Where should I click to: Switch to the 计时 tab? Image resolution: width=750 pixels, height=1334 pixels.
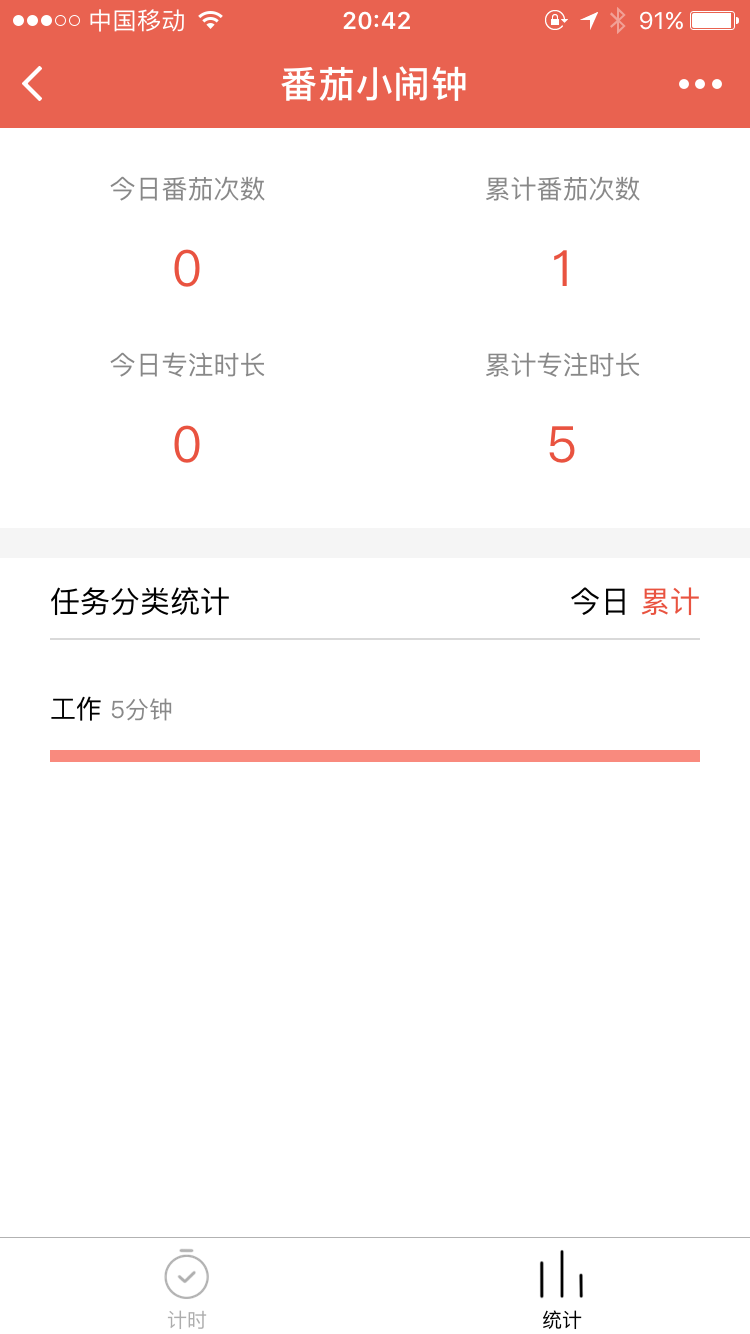point(187,1289)
